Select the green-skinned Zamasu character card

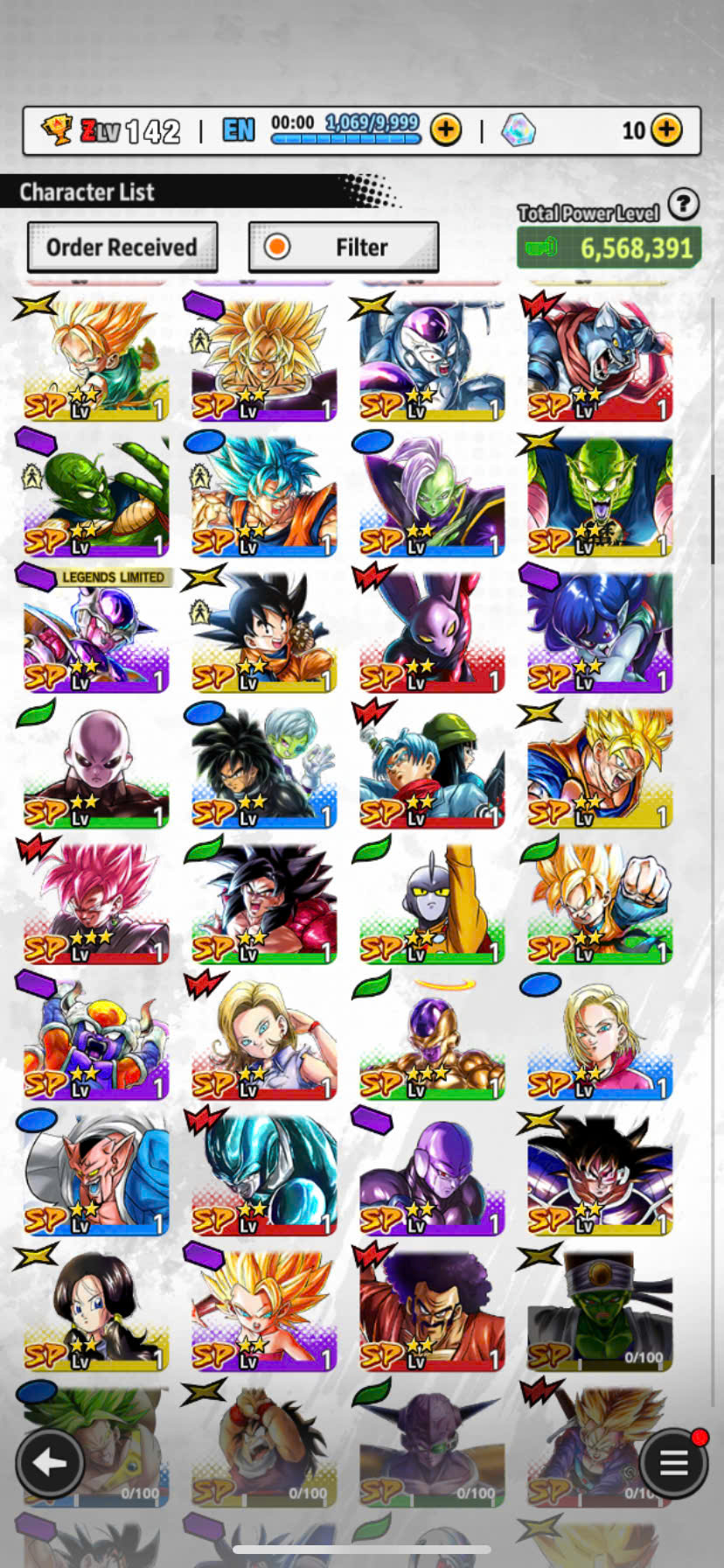pos(432,494)
